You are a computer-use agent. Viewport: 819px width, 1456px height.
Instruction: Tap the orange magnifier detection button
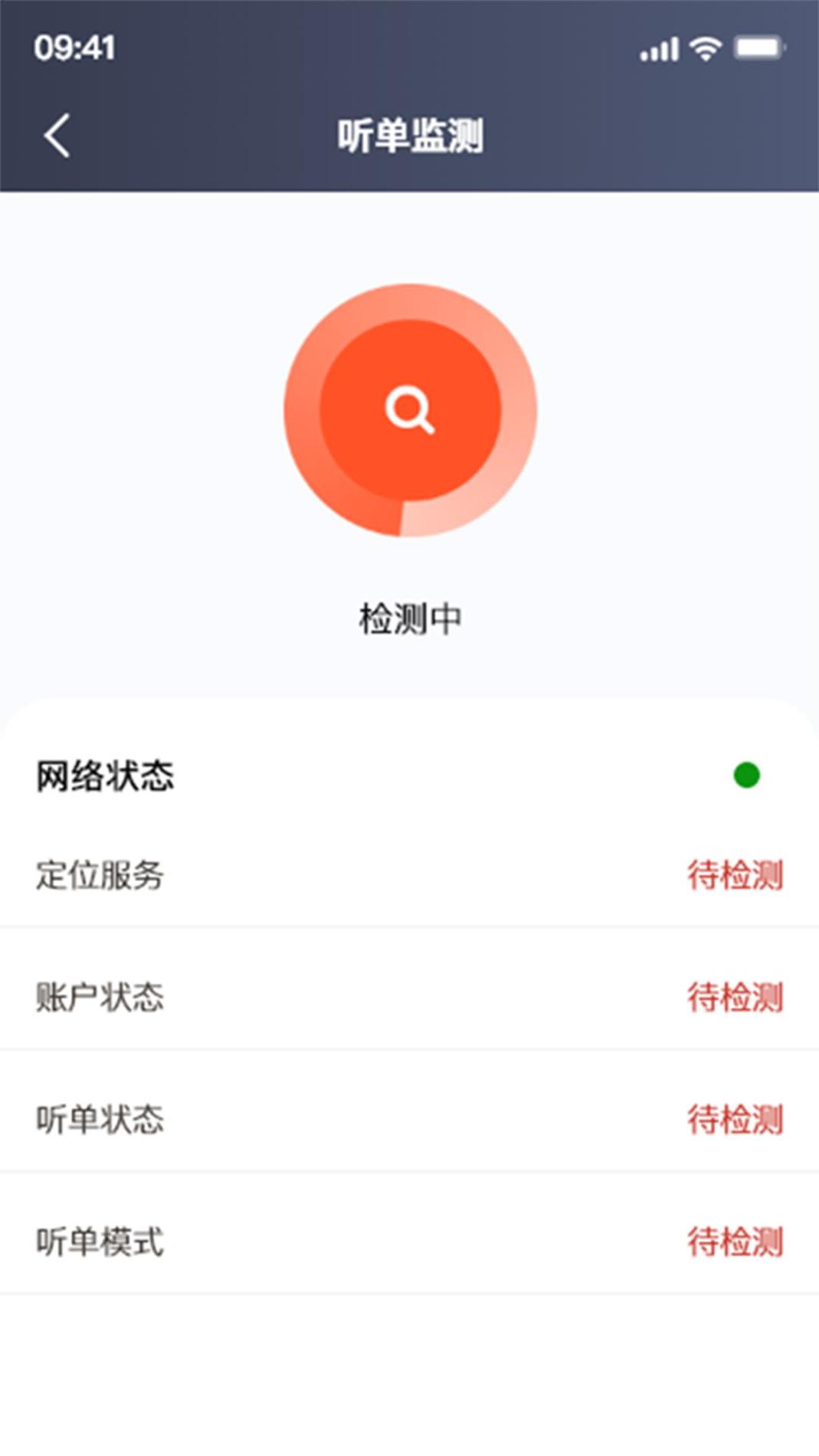410,411
